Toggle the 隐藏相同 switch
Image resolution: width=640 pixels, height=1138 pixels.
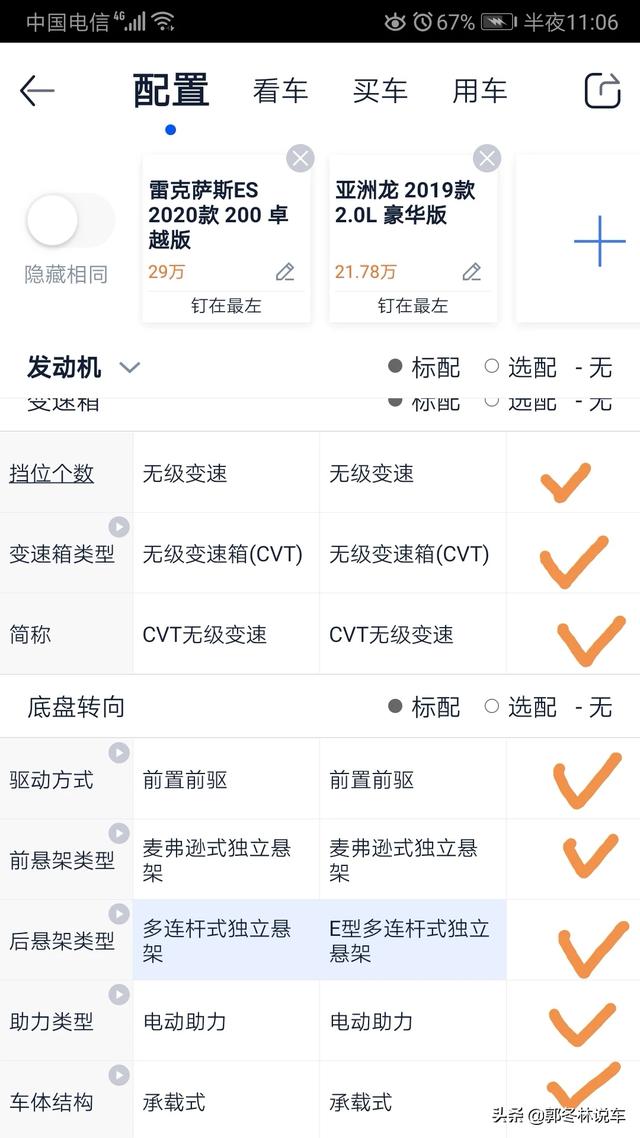click(70, 220)
